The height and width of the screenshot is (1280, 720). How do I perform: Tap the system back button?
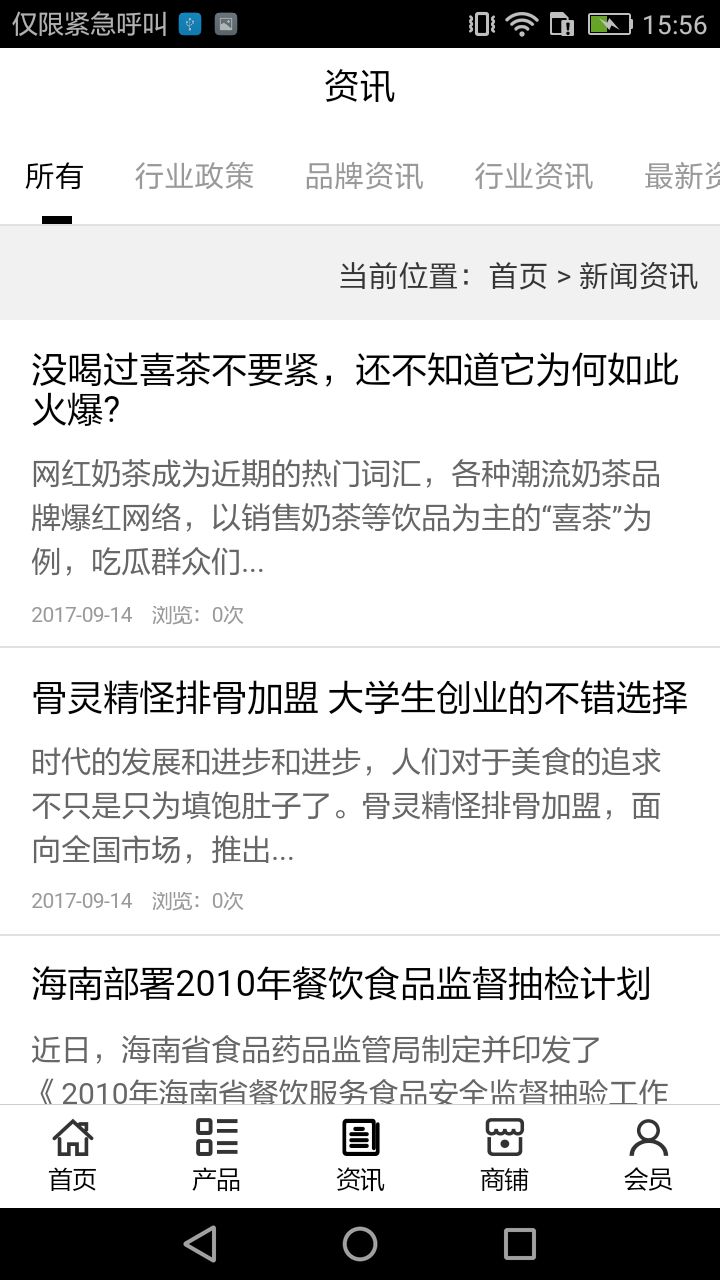201,1244
